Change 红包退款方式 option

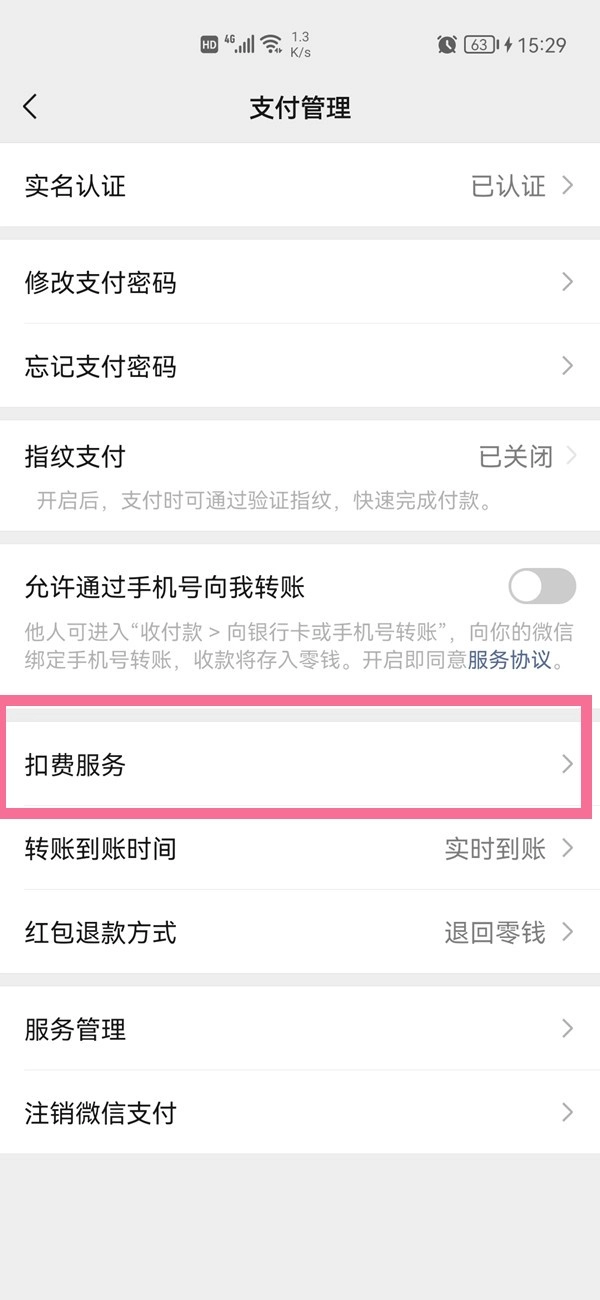tap(300, 933)
